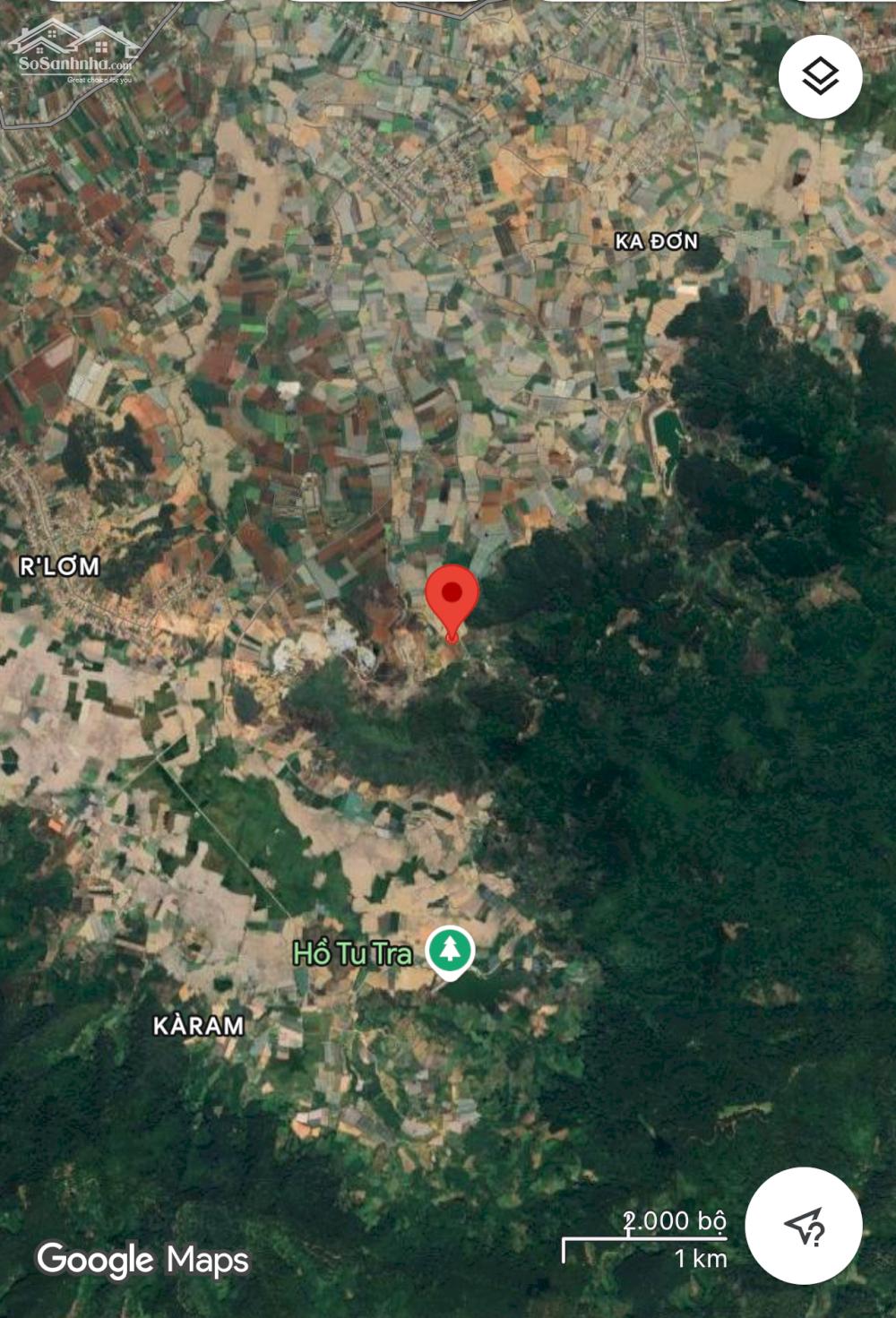Image resolution: width=896 pixels, height=1318 pixels.
Task: Select the red dropped pin
Action: coord(452,595)
